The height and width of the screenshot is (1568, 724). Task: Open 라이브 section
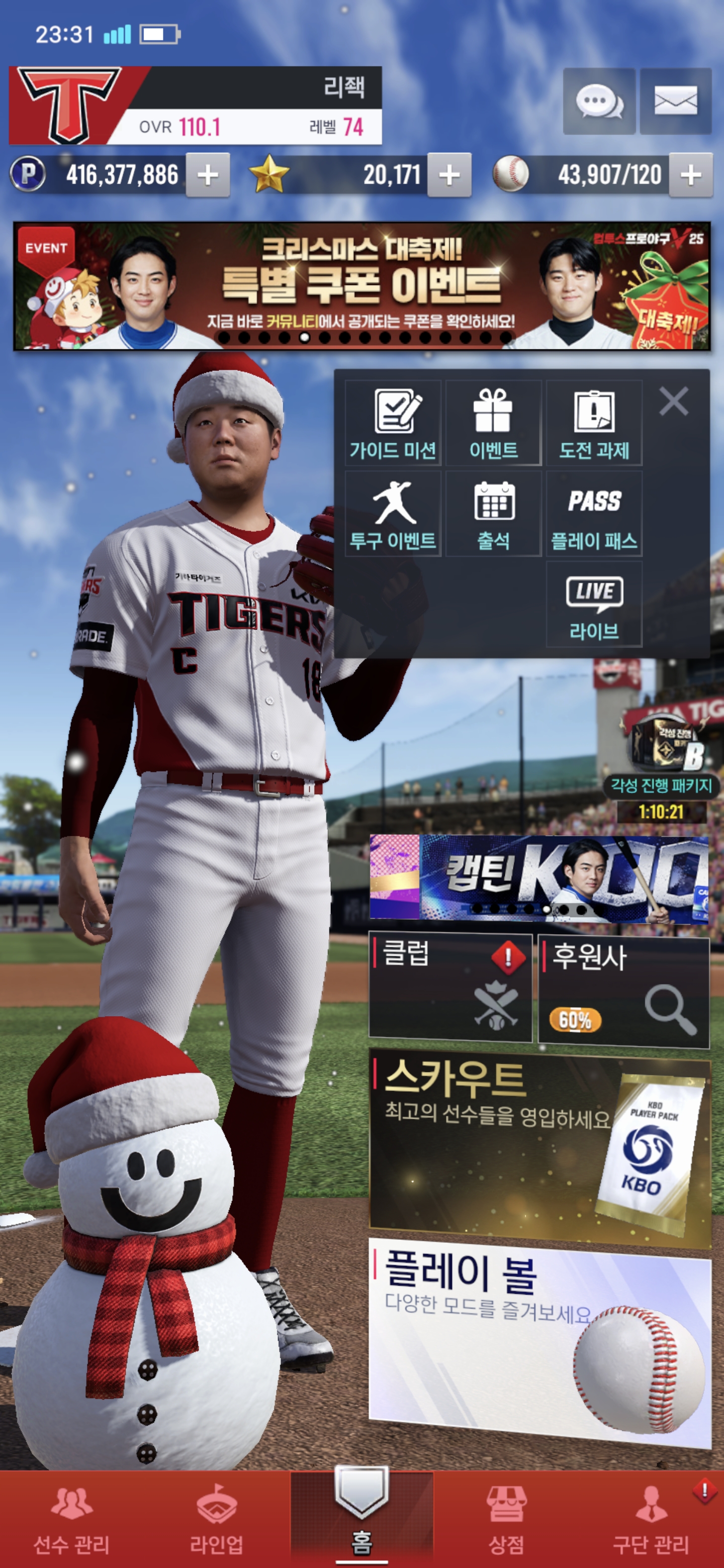594,605
